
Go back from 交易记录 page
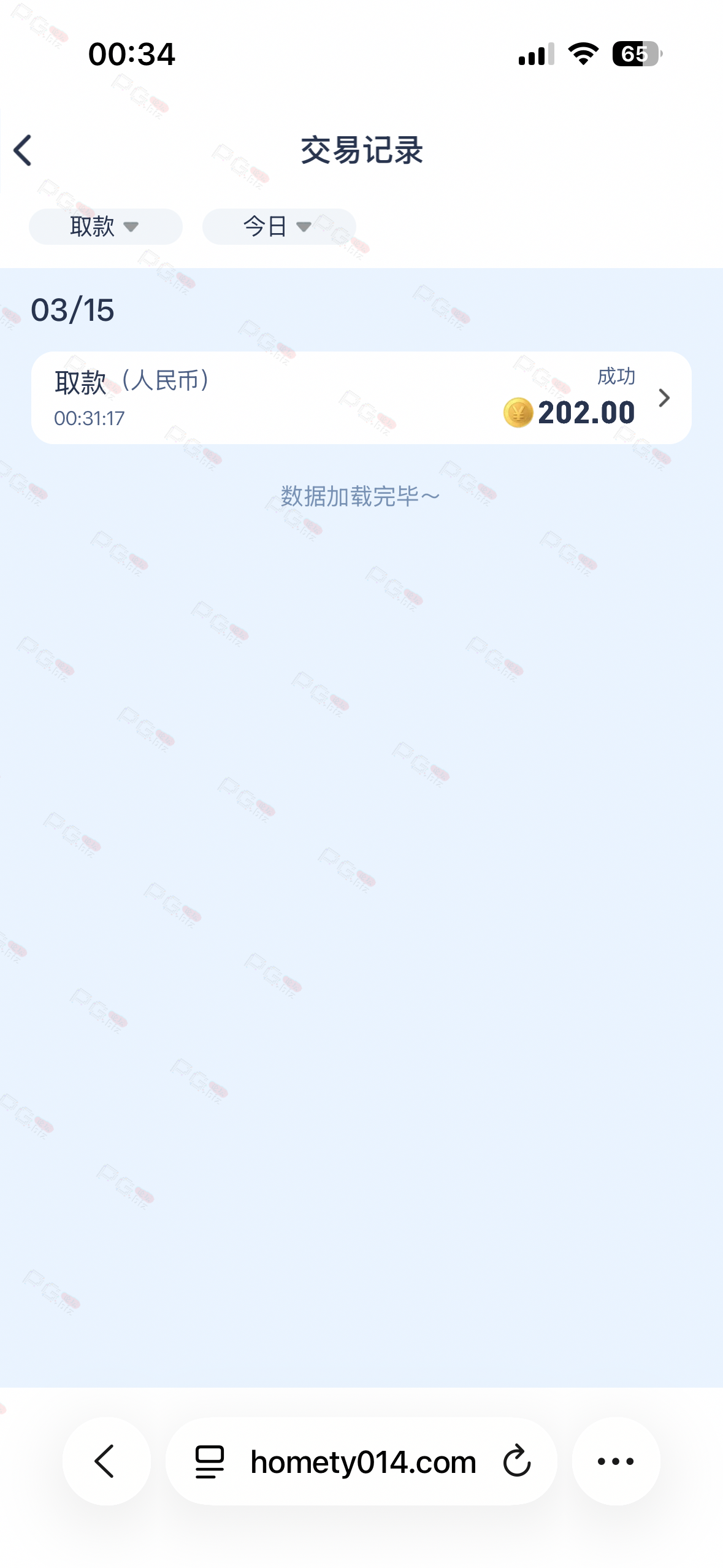23,150
